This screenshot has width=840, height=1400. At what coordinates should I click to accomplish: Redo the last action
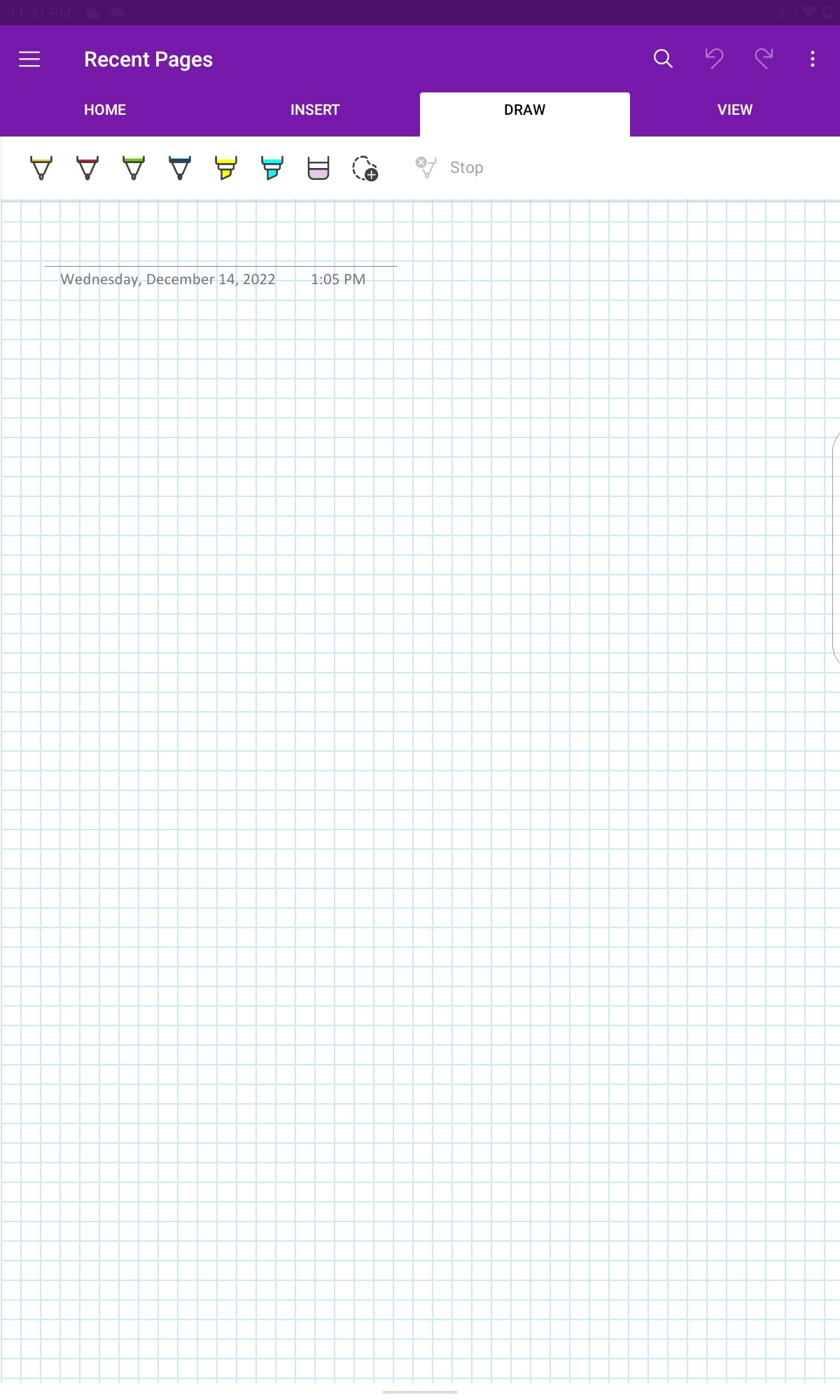click(764, 59)
